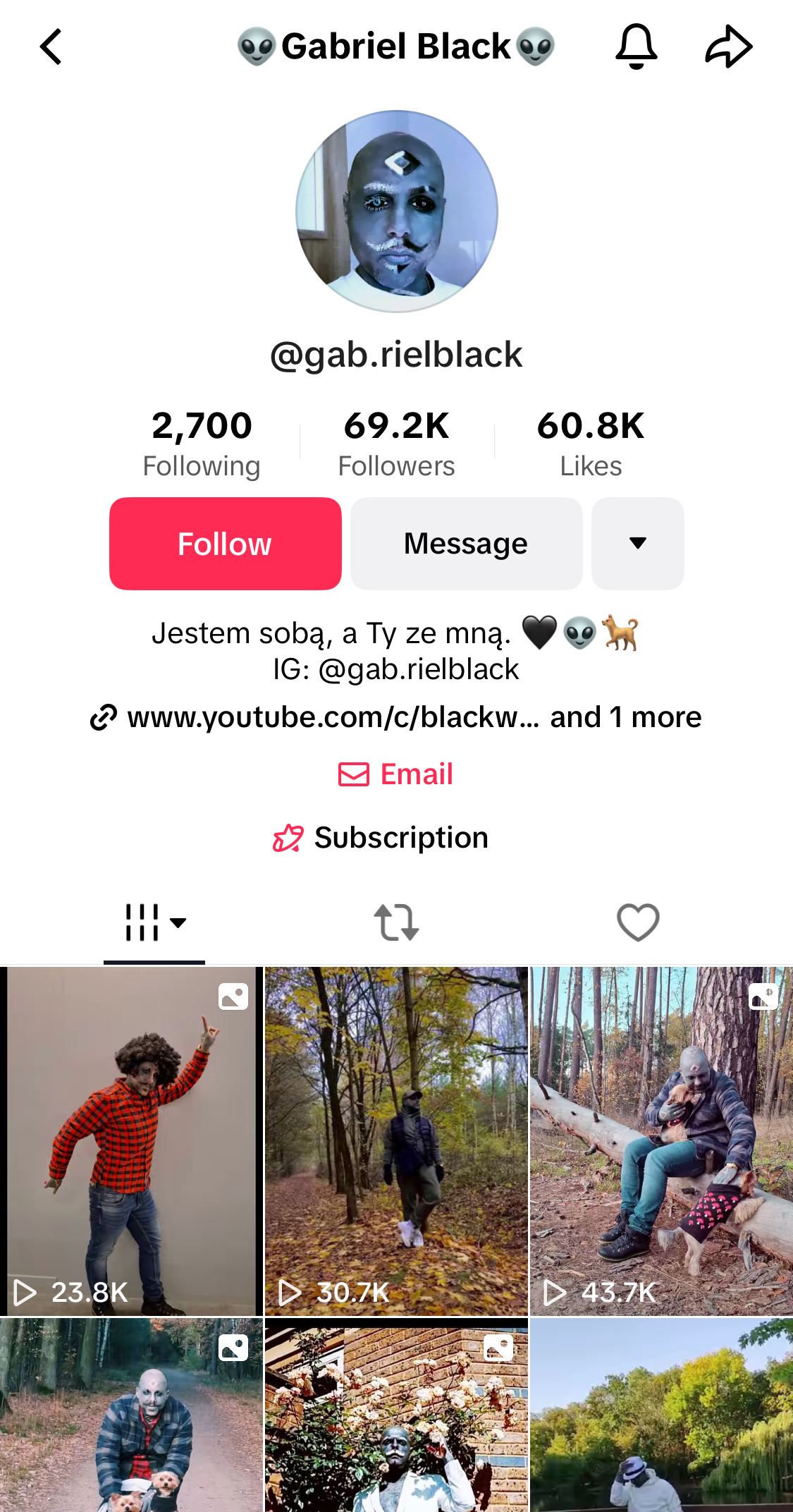
Task: Share this profile with the arrow icon
Action: click(729, 47)
